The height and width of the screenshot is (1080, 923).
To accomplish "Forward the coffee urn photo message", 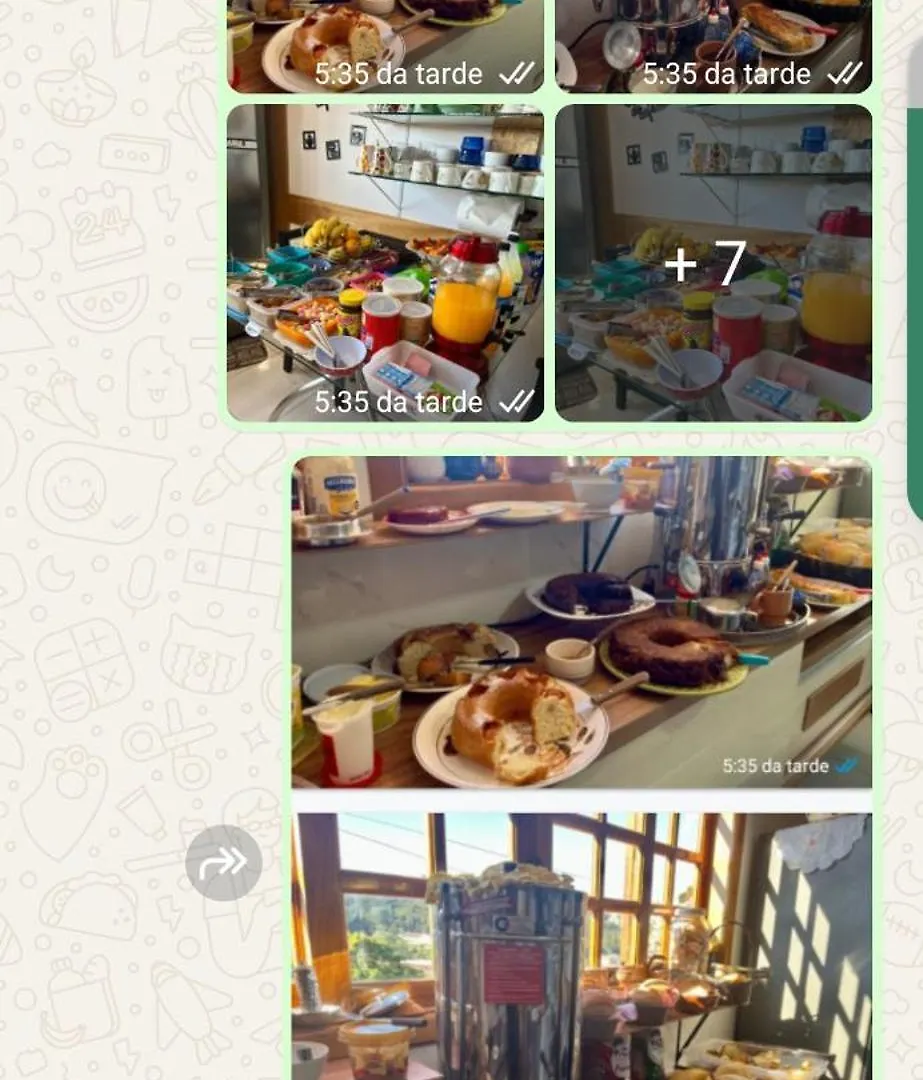I will pyautogui.click(x=223, y=863).
